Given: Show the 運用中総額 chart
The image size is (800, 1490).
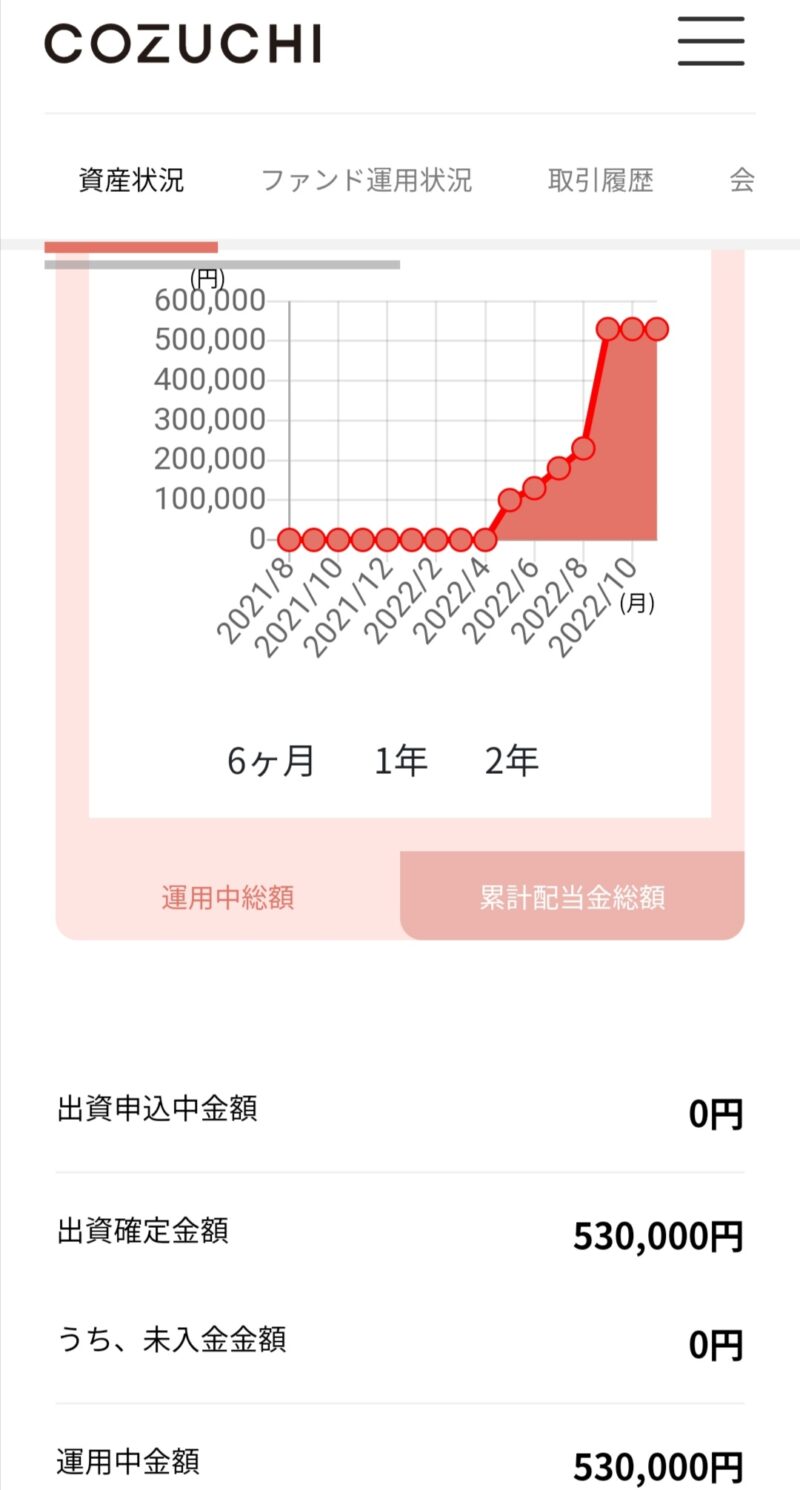Looking at the screenshot, I should coord(228,897).
